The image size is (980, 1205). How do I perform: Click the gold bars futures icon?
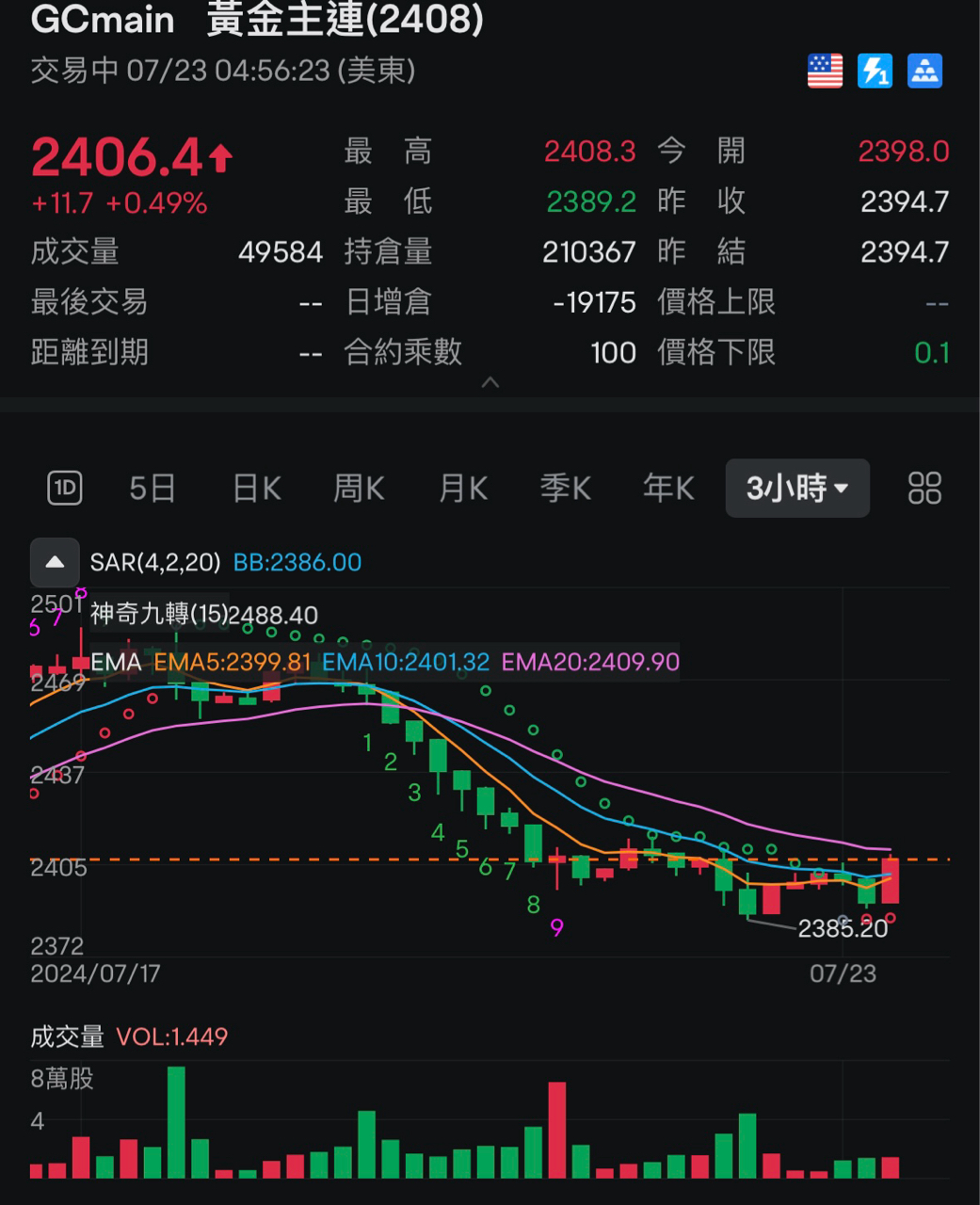point(924,72)
